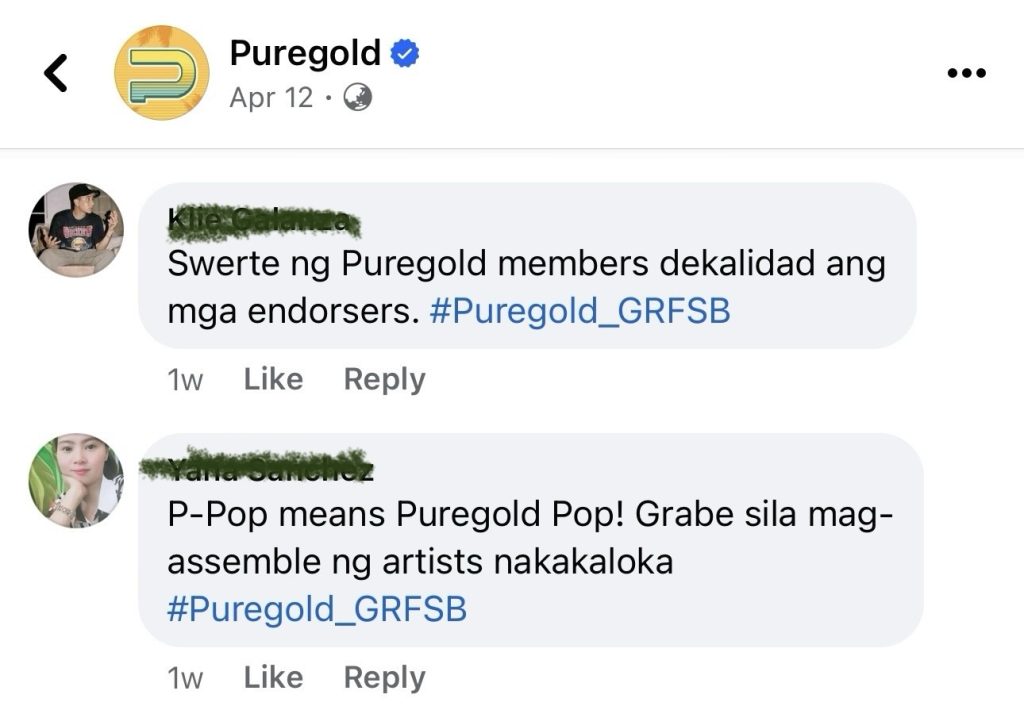Viewport: 1024px width, 706px height.
Task: Reply to the "Swerte ng Puregold members" comment
Action: pyautogui.click(x=384, y=379)
